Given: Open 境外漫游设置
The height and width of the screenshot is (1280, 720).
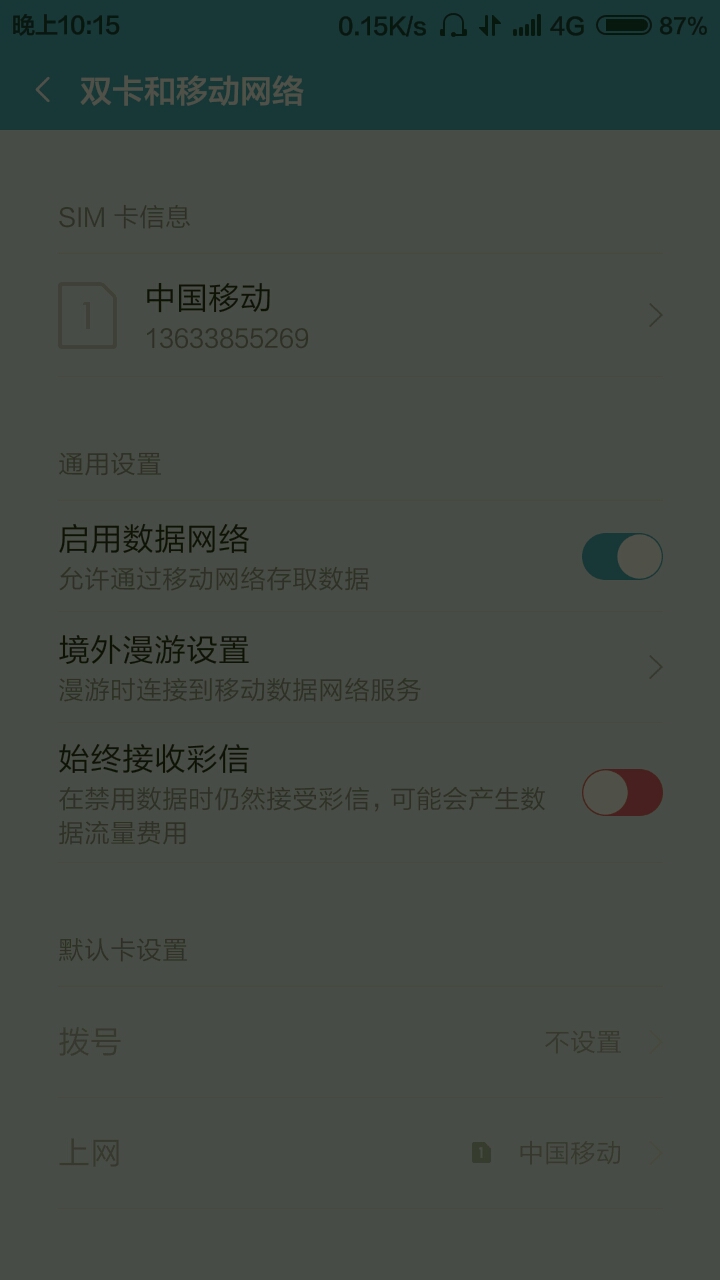Looking at the screenshot, I should point(360,667).
